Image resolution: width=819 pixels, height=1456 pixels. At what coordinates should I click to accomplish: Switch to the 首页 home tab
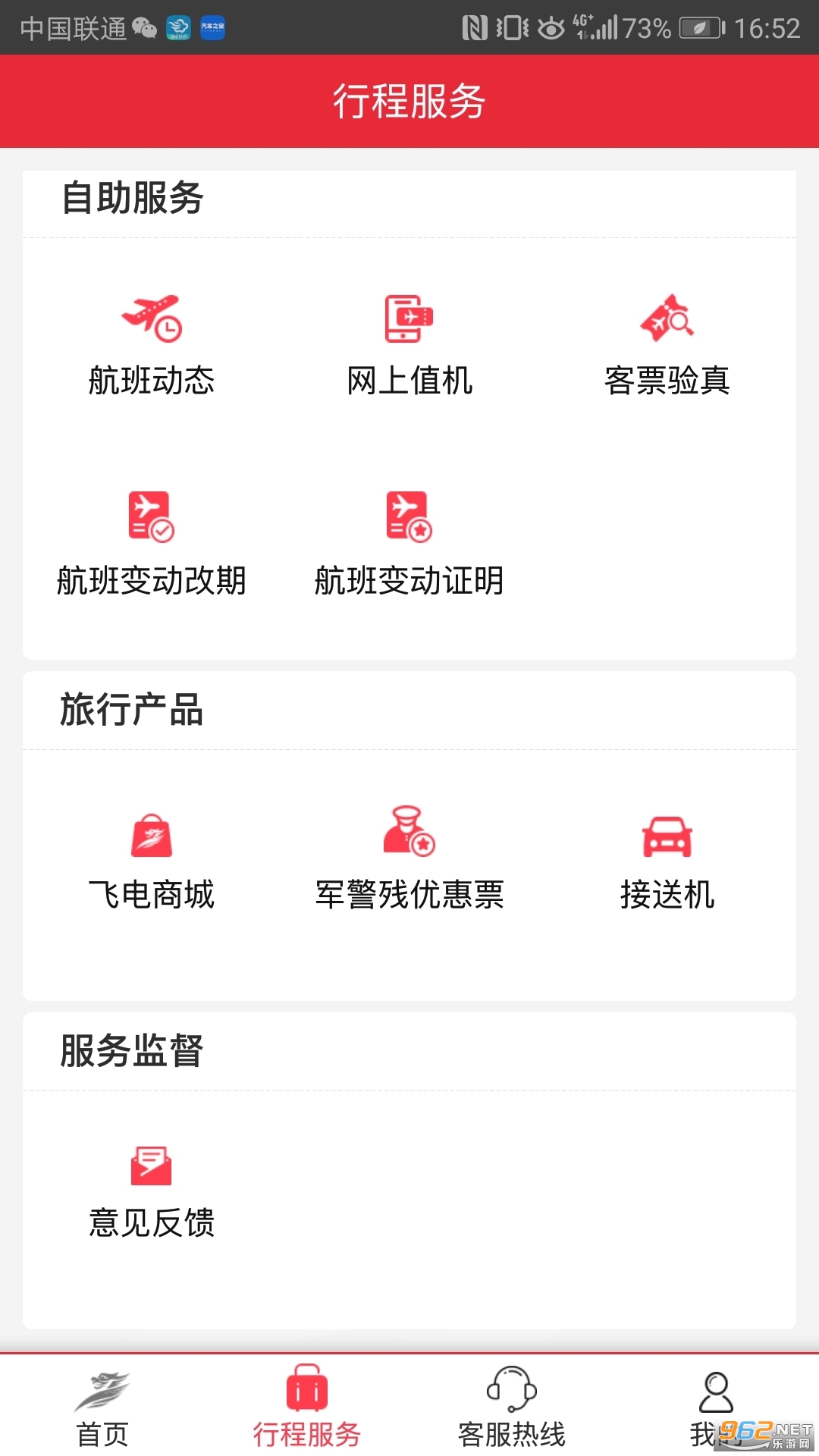tap(102, 1409)
